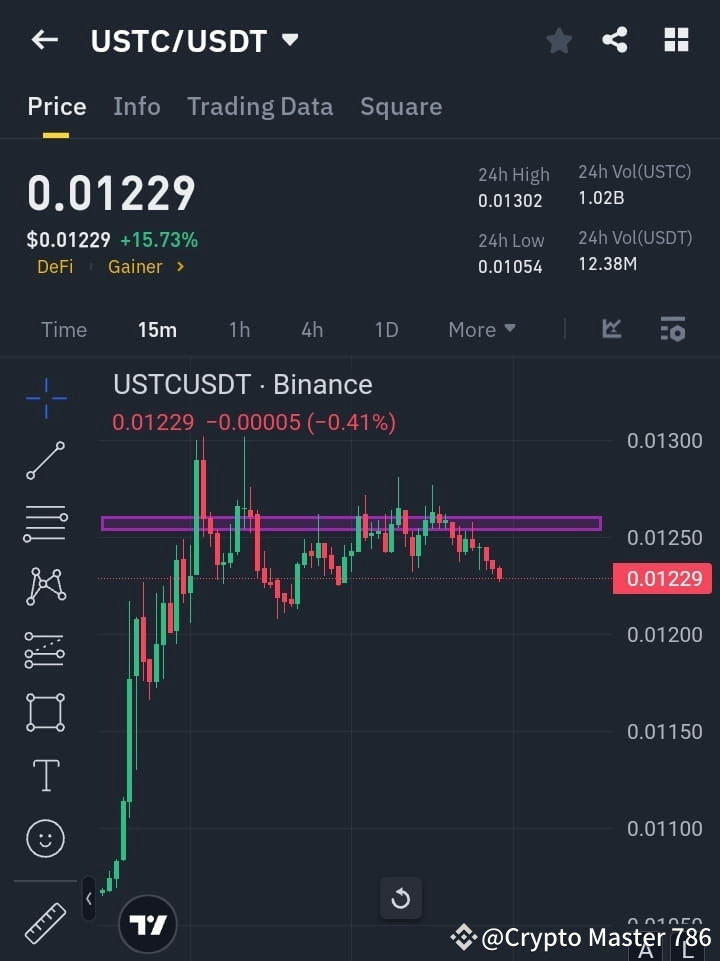Select the Trend Line drawing tool
720x961 pixels.
pos(45,461)
